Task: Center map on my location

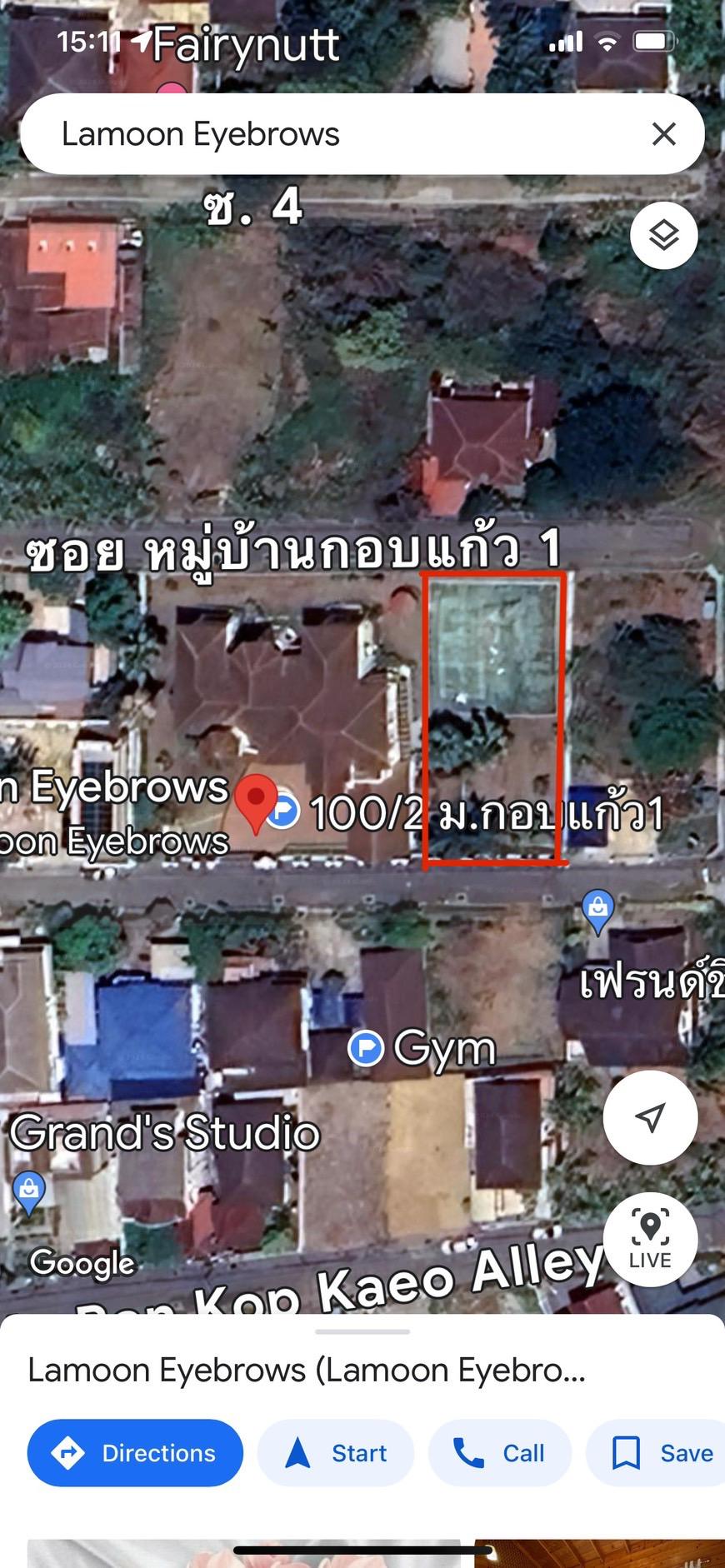Action: point(650,1117)
